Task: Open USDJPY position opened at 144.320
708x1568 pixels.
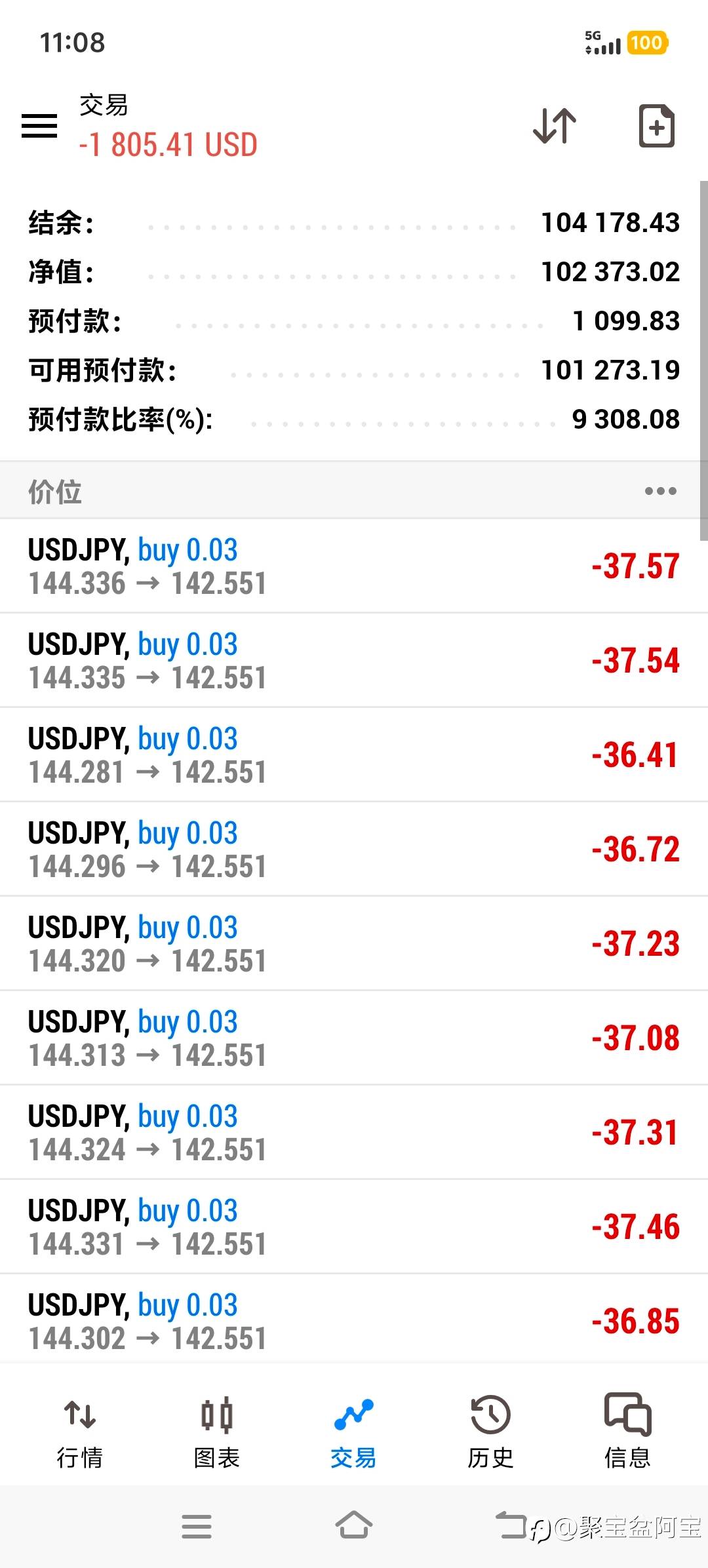Action: click(x=354, y=943)
